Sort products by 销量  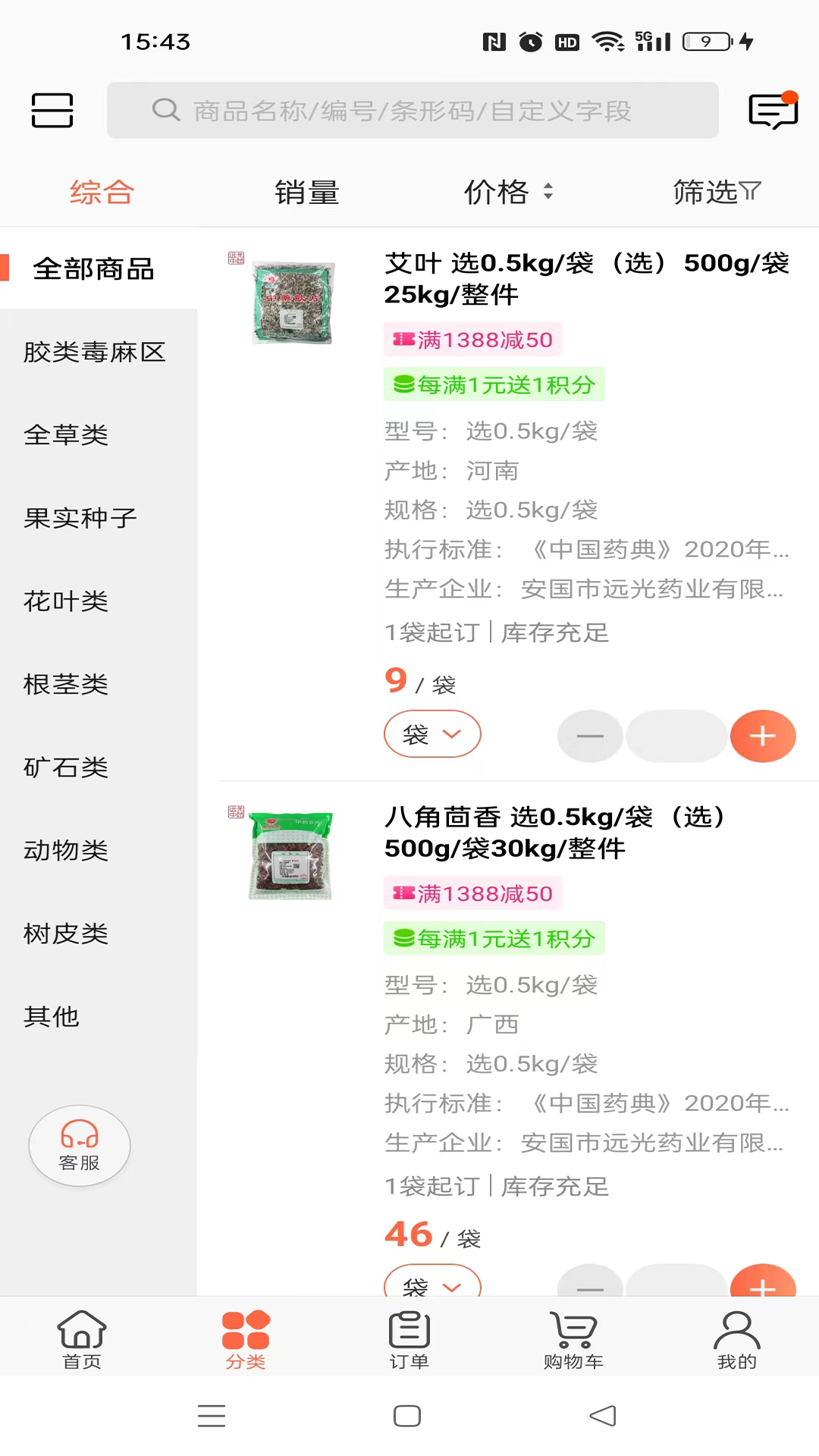[306, 193]
